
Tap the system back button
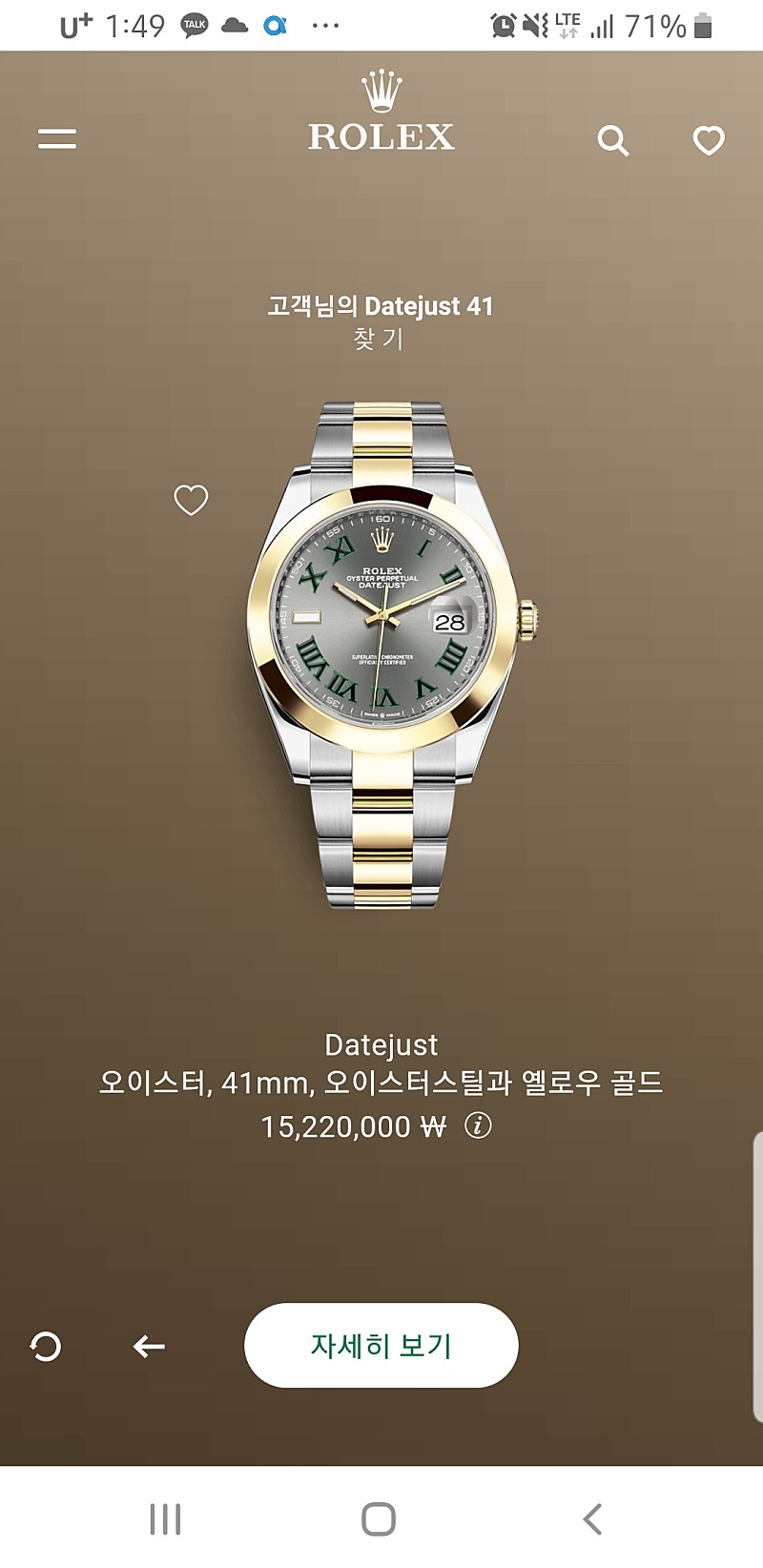point(592,1518)
